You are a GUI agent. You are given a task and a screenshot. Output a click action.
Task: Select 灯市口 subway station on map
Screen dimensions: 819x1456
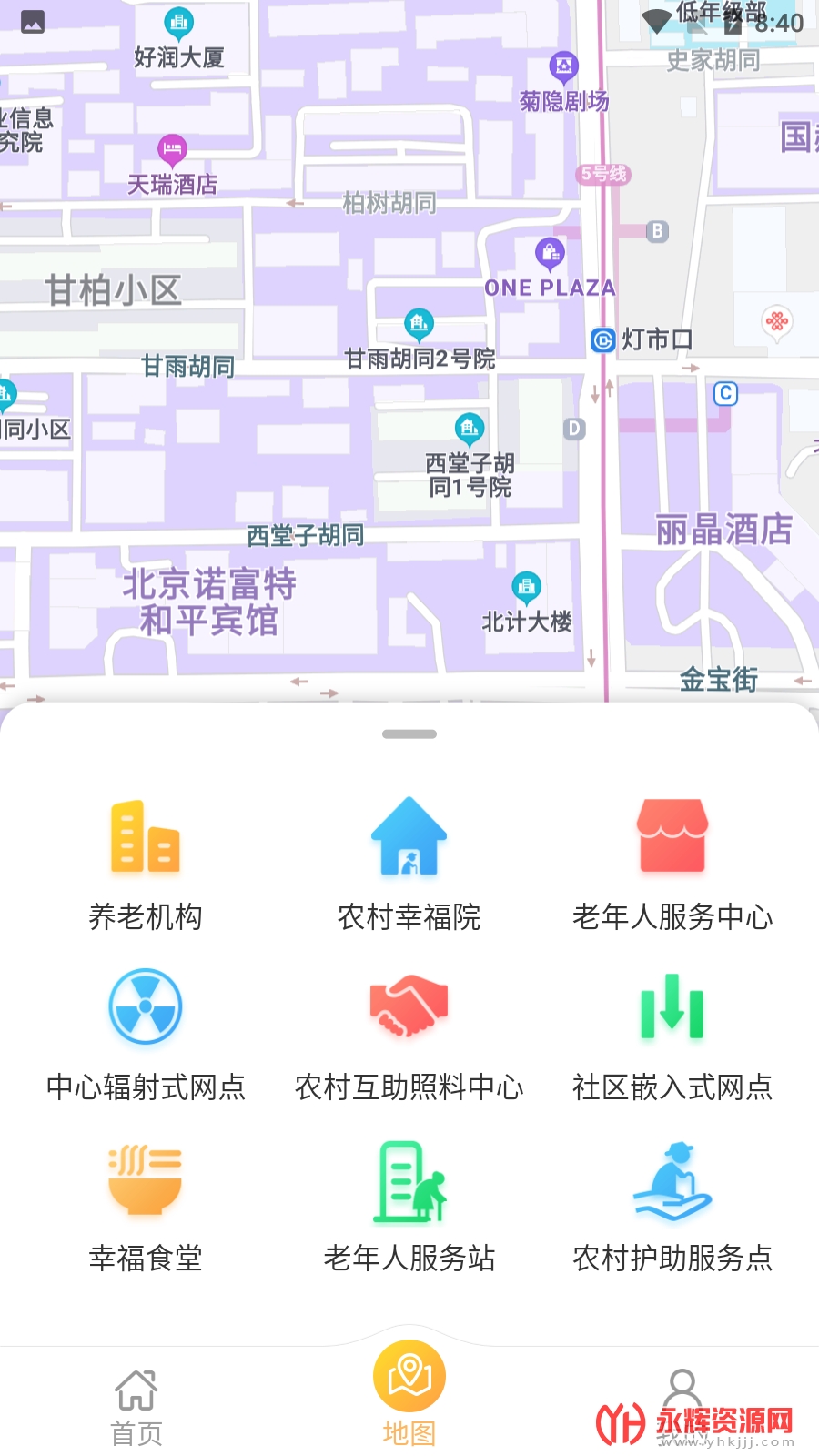point(642,340)
